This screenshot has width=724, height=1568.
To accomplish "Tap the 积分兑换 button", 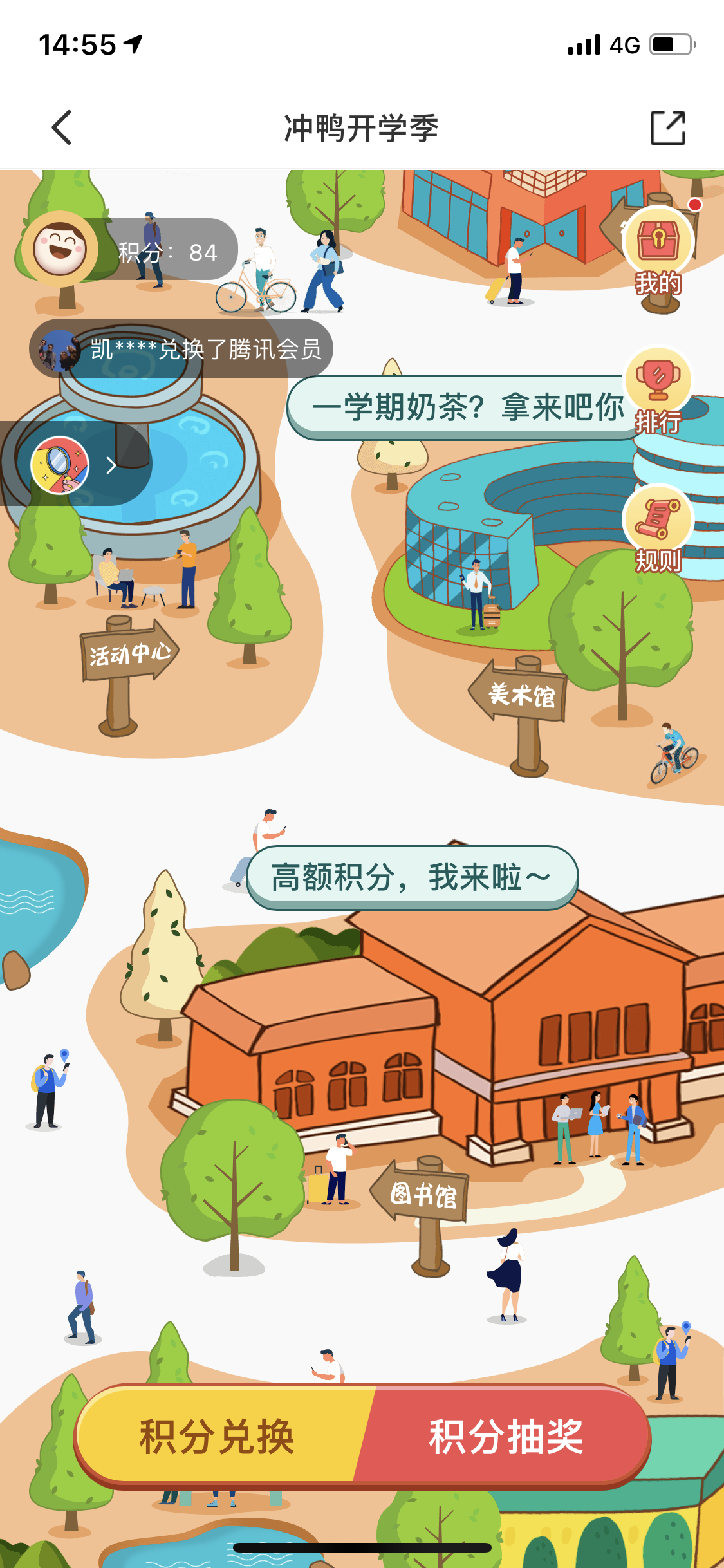I will (x=218, y=1436).
